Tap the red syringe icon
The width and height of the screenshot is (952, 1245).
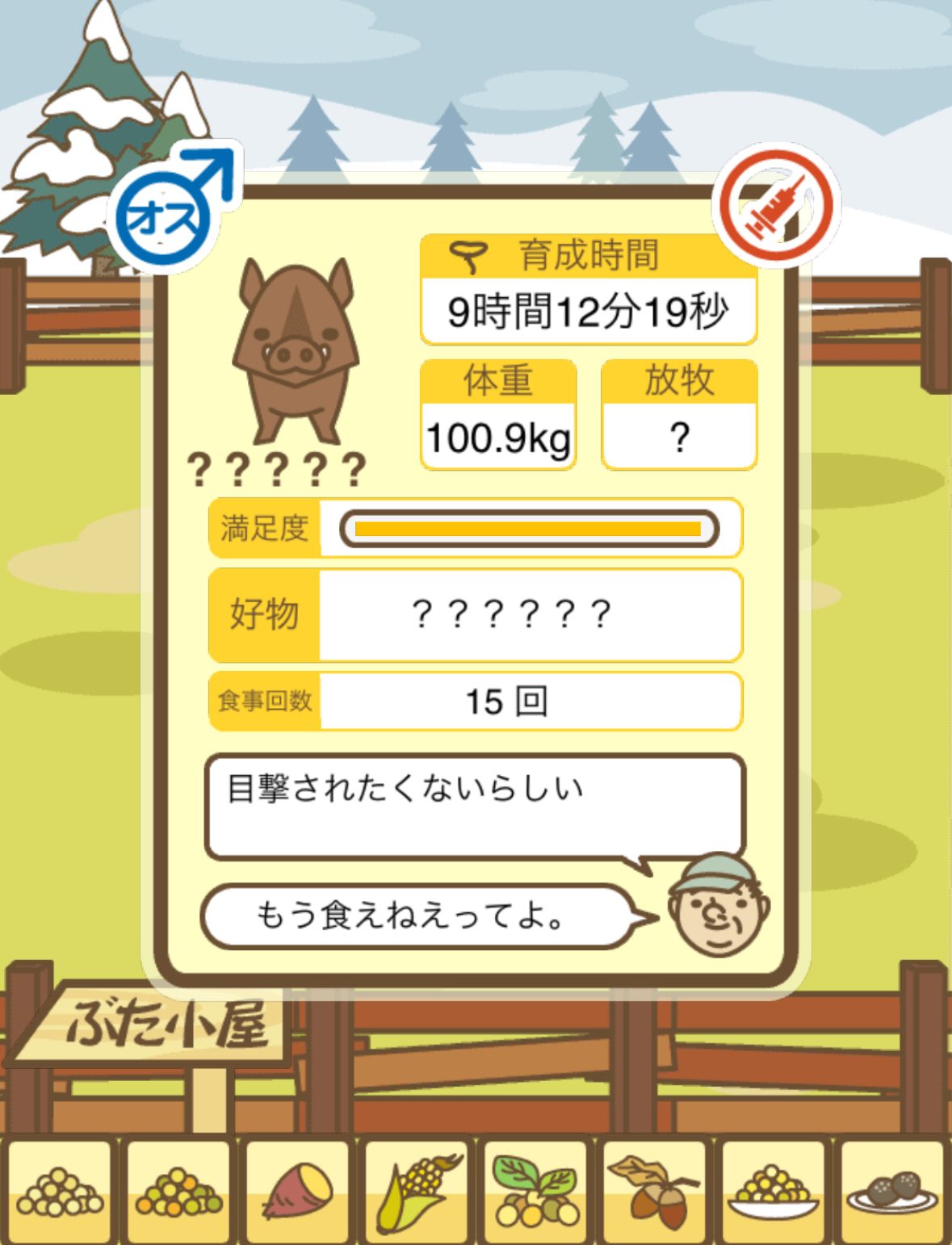pyautogui.click(x=776, y=206)
